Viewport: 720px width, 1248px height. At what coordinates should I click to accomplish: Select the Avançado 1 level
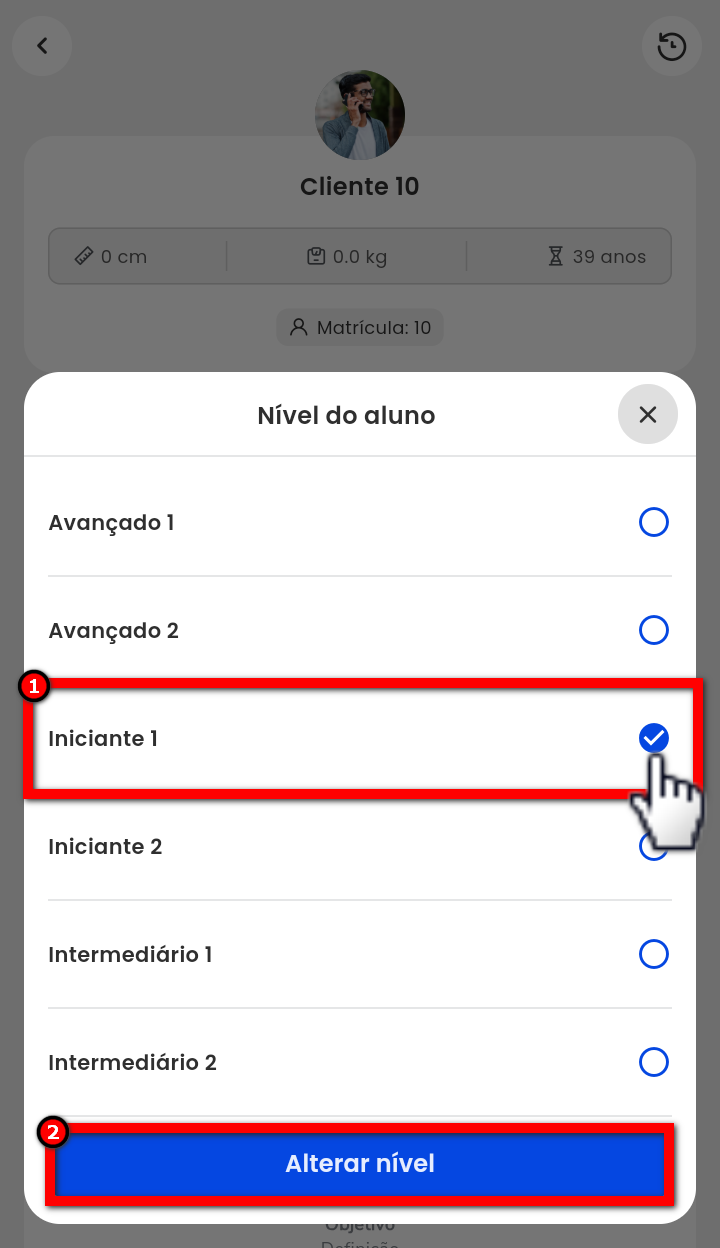(653, 522)
